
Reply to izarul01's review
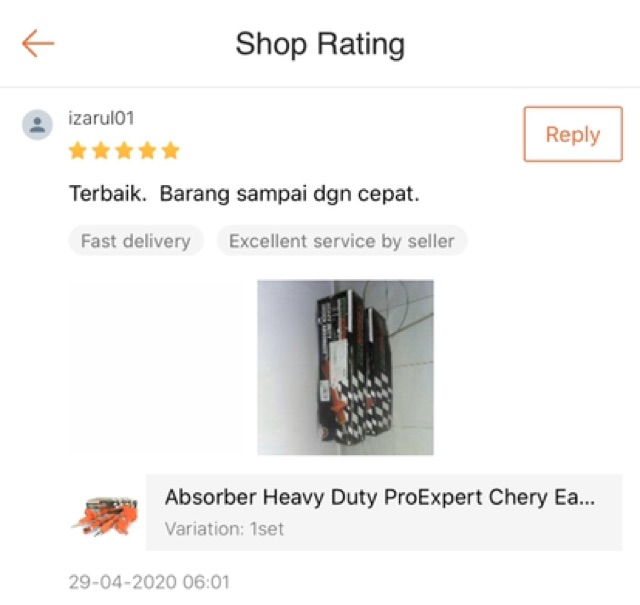tap(572, 135)
